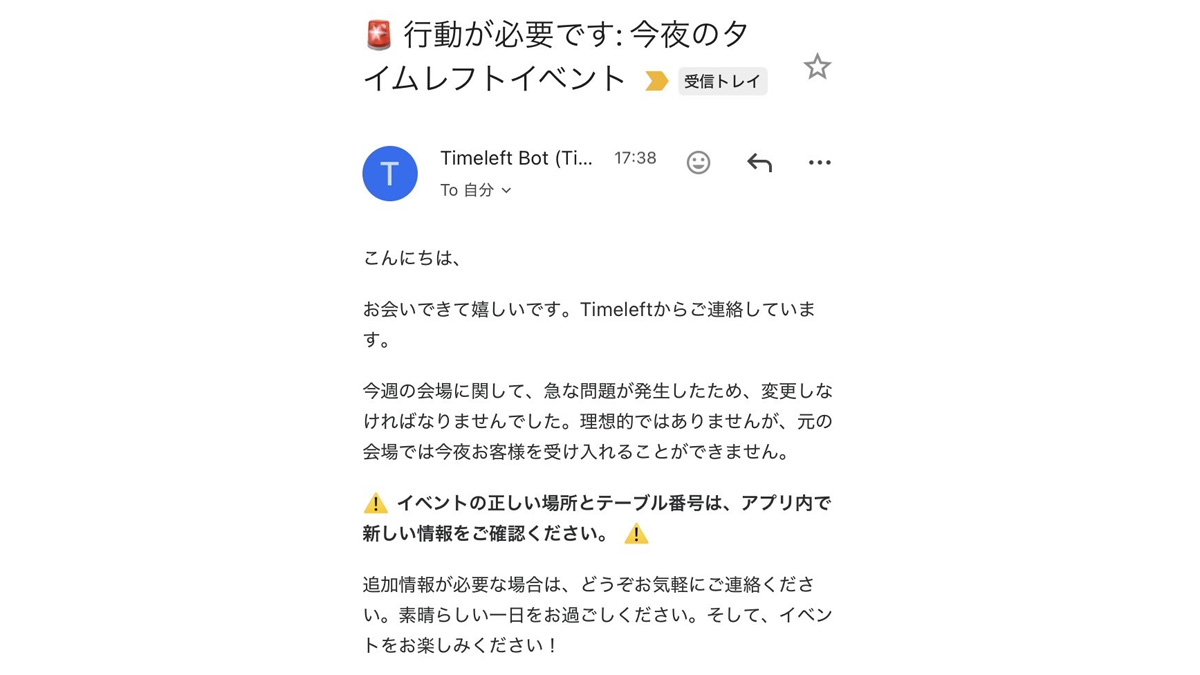Open the message overflow menu

point(819,162)
